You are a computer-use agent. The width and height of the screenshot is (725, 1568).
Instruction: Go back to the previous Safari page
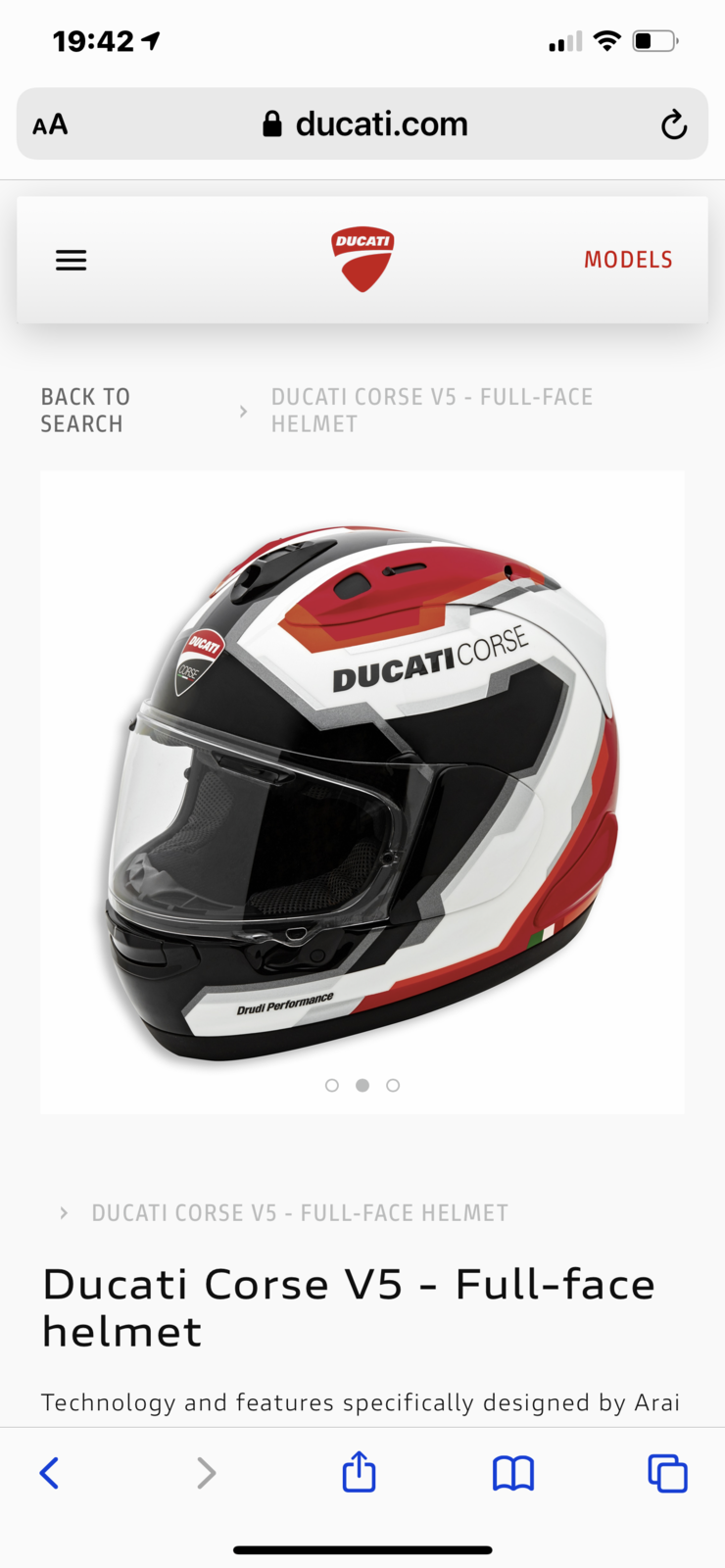pos(49,1472)
